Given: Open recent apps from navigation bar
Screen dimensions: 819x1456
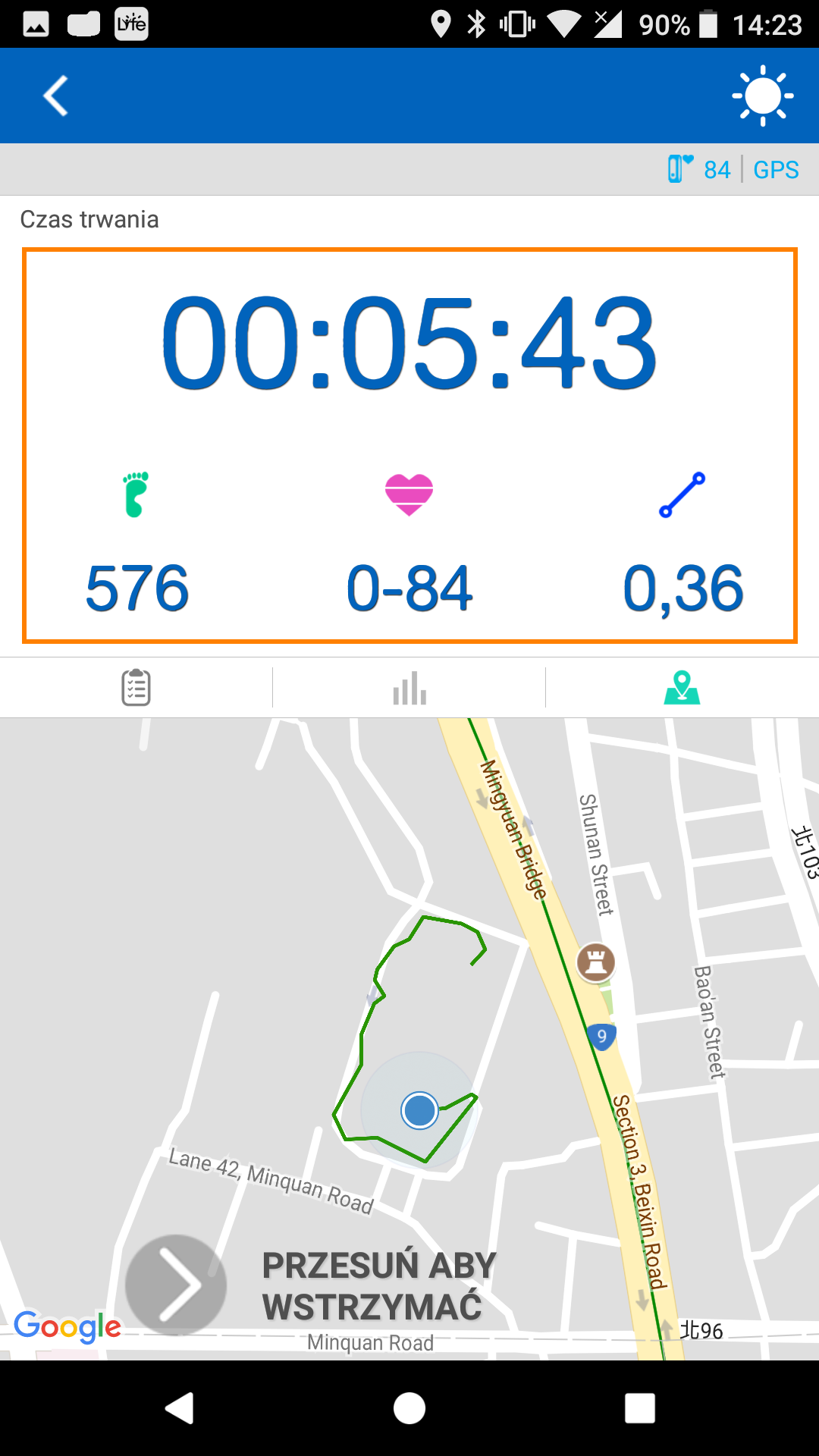Looking at the screenshot, I should pyautogui.click(x=640, y=1408).
